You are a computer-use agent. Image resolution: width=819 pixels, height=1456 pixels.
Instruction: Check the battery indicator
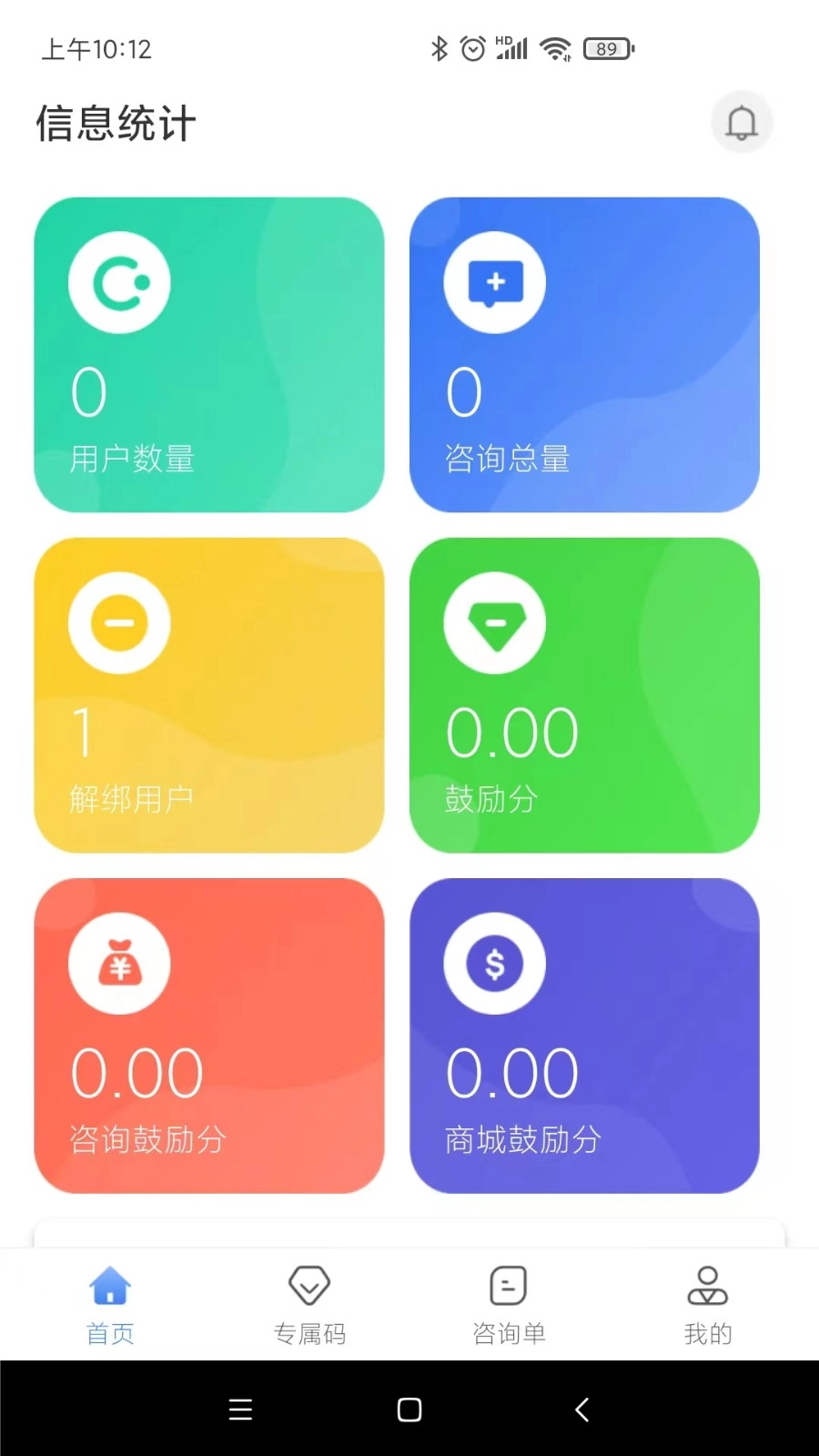607,48
